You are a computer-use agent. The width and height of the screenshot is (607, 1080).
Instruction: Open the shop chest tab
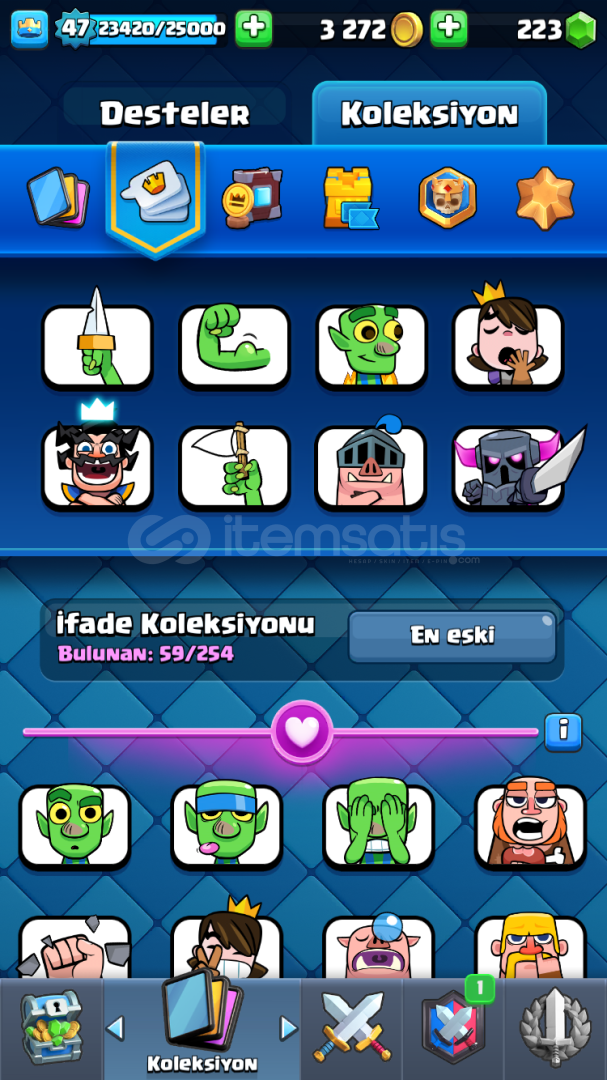point(52,1029)
